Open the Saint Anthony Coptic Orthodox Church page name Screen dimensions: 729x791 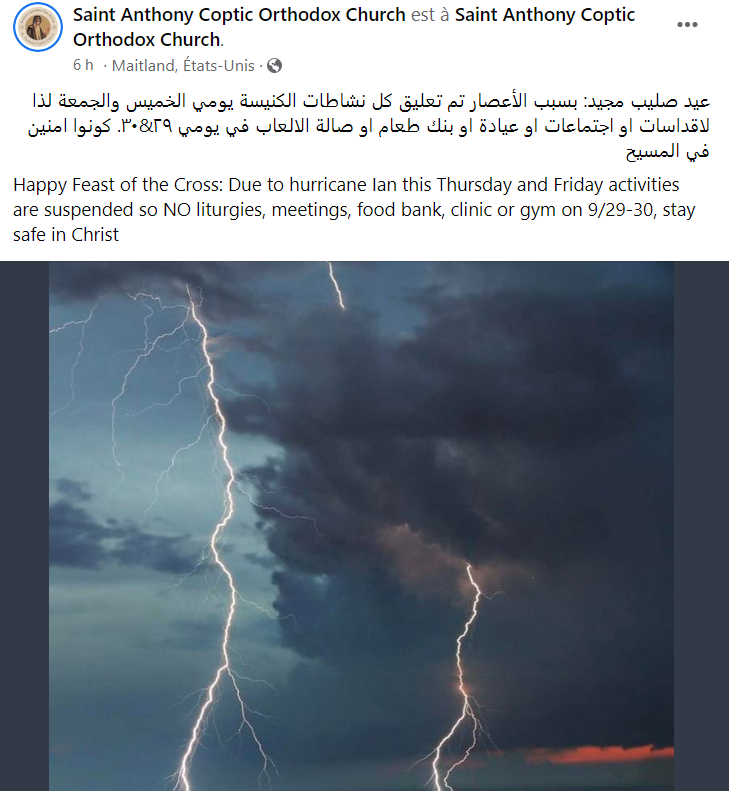(239, 15)
